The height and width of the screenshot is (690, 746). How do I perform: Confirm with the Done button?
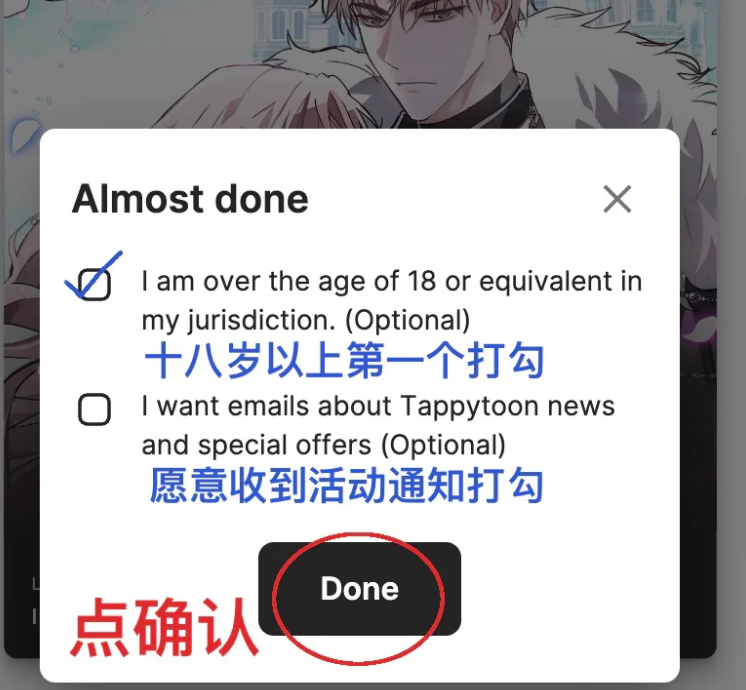coord(359,588)
